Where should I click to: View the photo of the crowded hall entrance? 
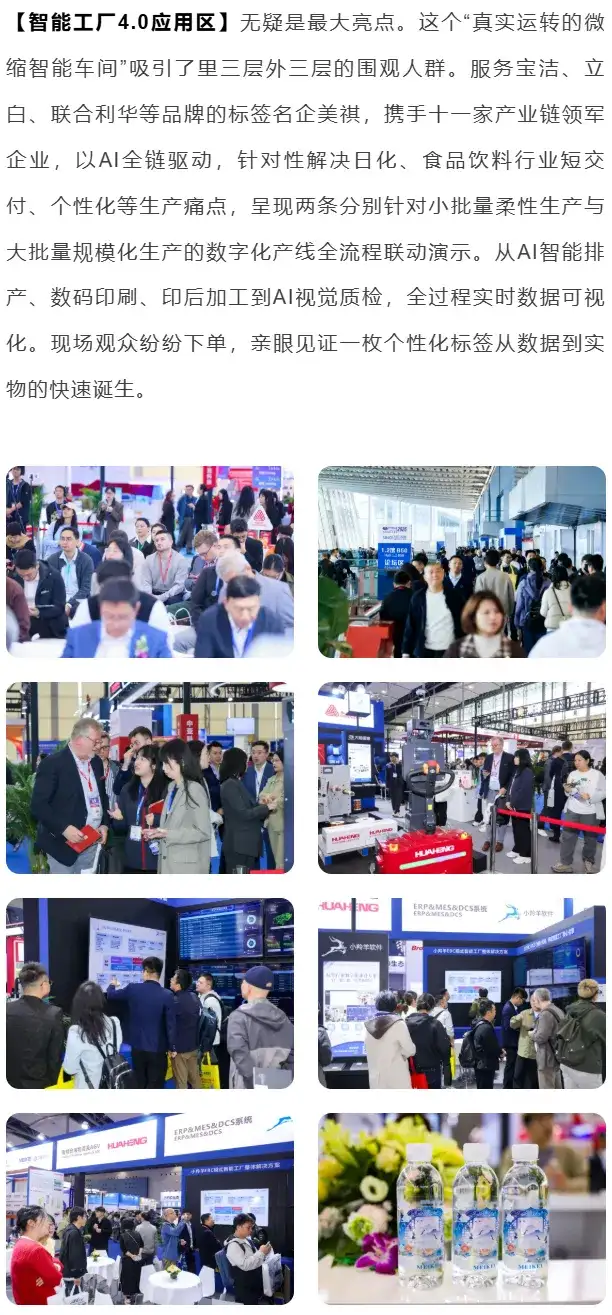point(462,562)
